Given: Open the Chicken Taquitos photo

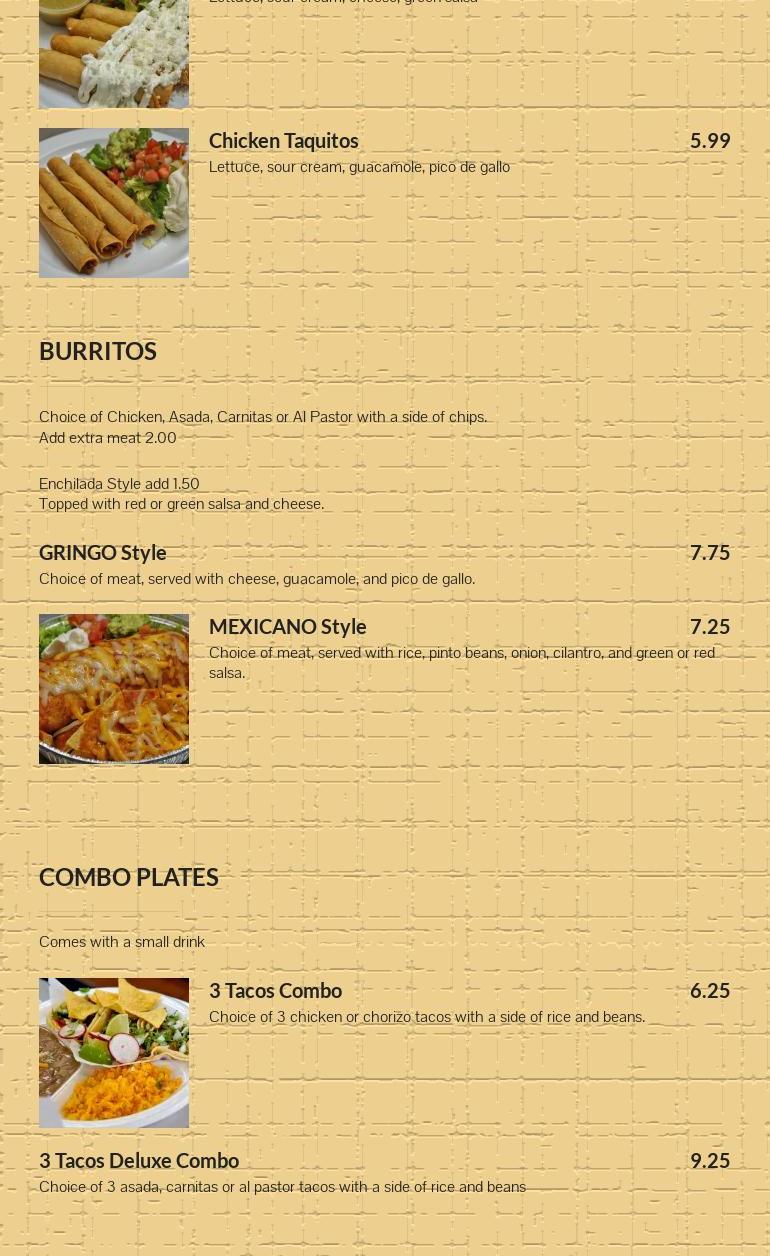Looking at the screenshot, I should tap(114, 203).
